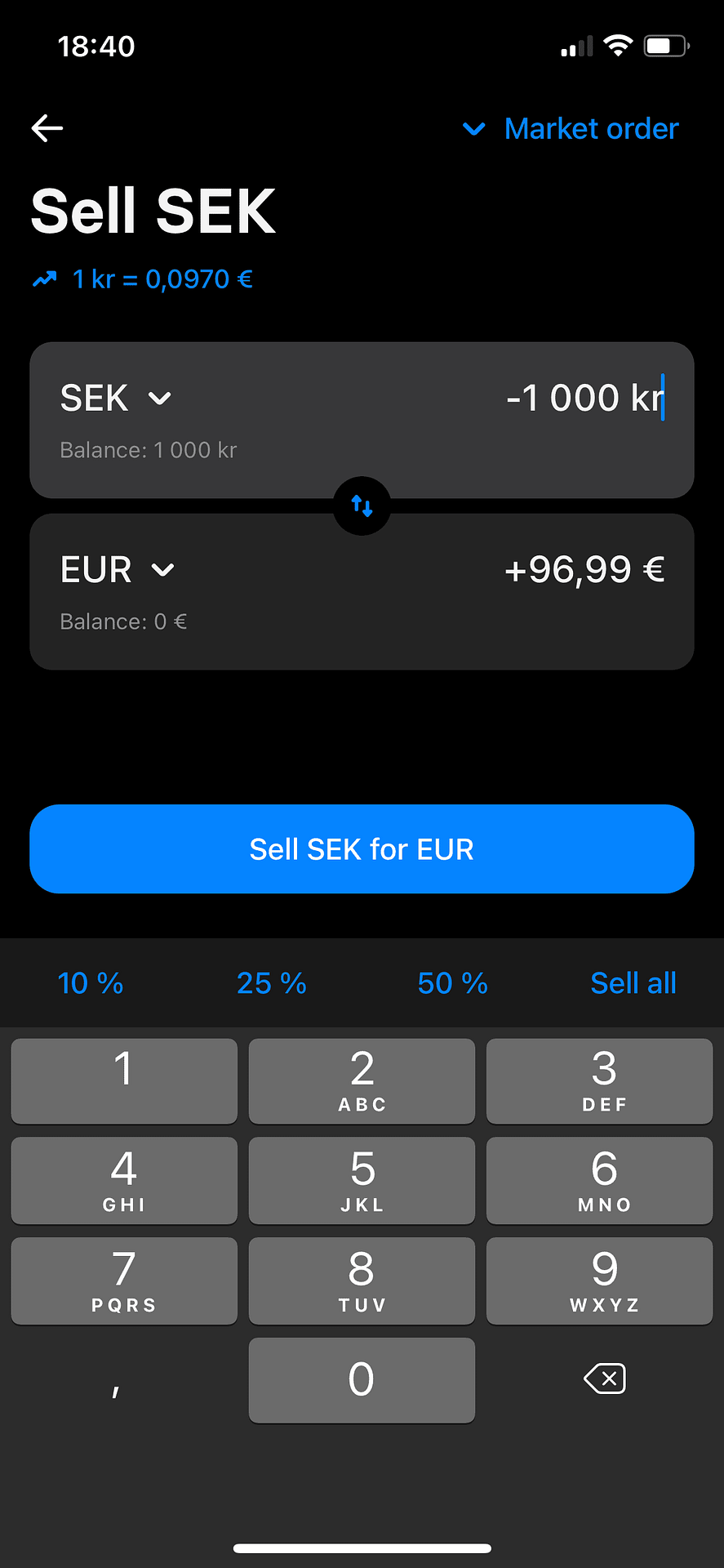Edit the -1 000 kr amount field

[584, 399]
